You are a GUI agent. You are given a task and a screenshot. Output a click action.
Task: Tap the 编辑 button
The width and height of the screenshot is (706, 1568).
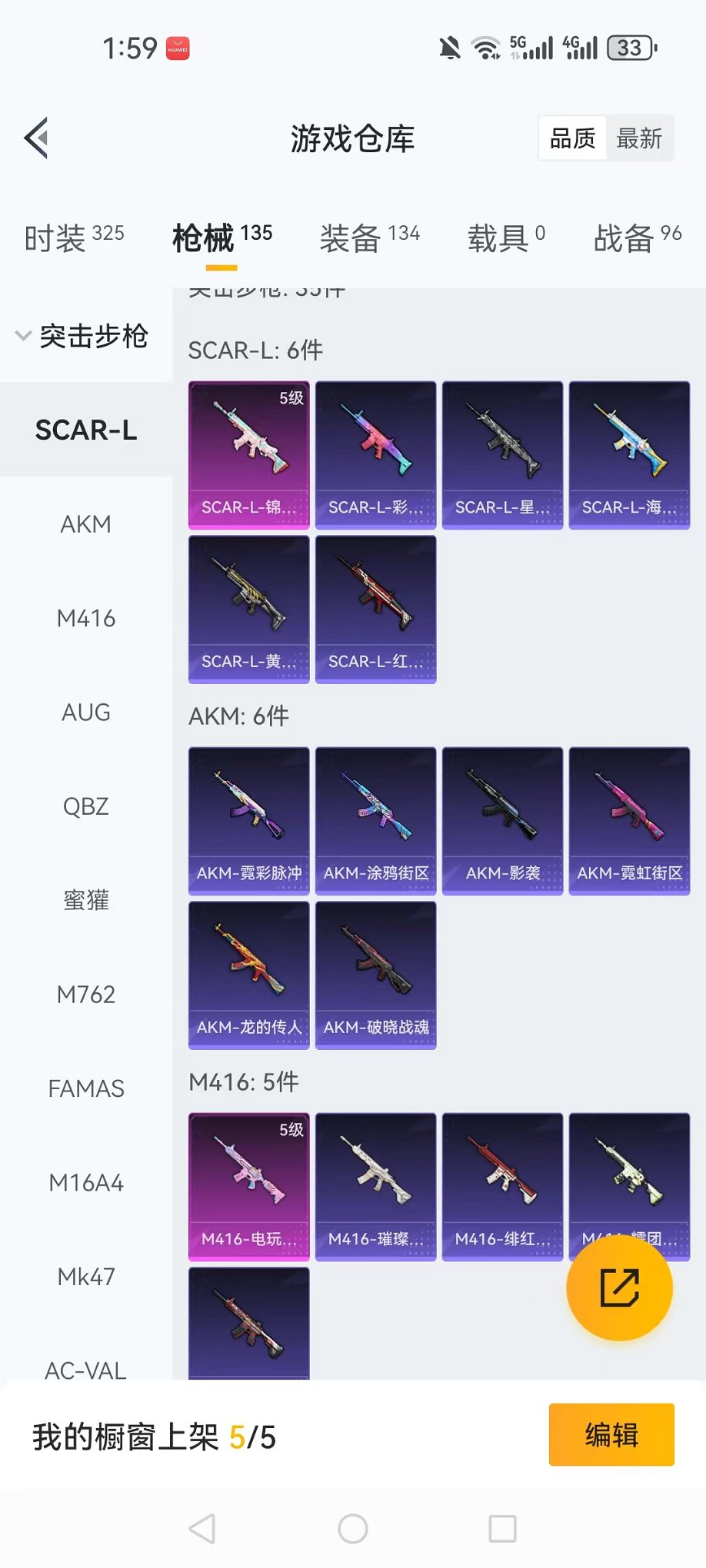pos(611,1435)
